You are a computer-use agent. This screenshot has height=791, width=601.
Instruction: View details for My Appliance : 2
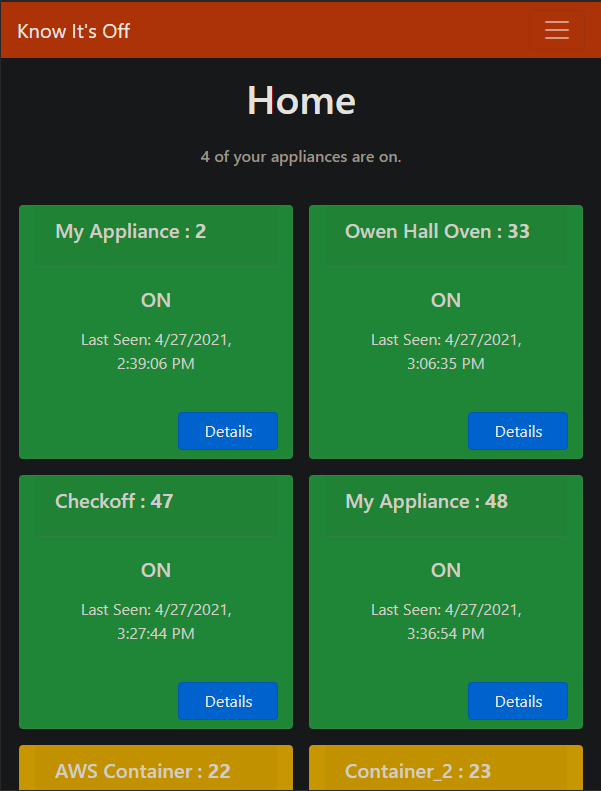pyautogui.click(x=228, y=431)
